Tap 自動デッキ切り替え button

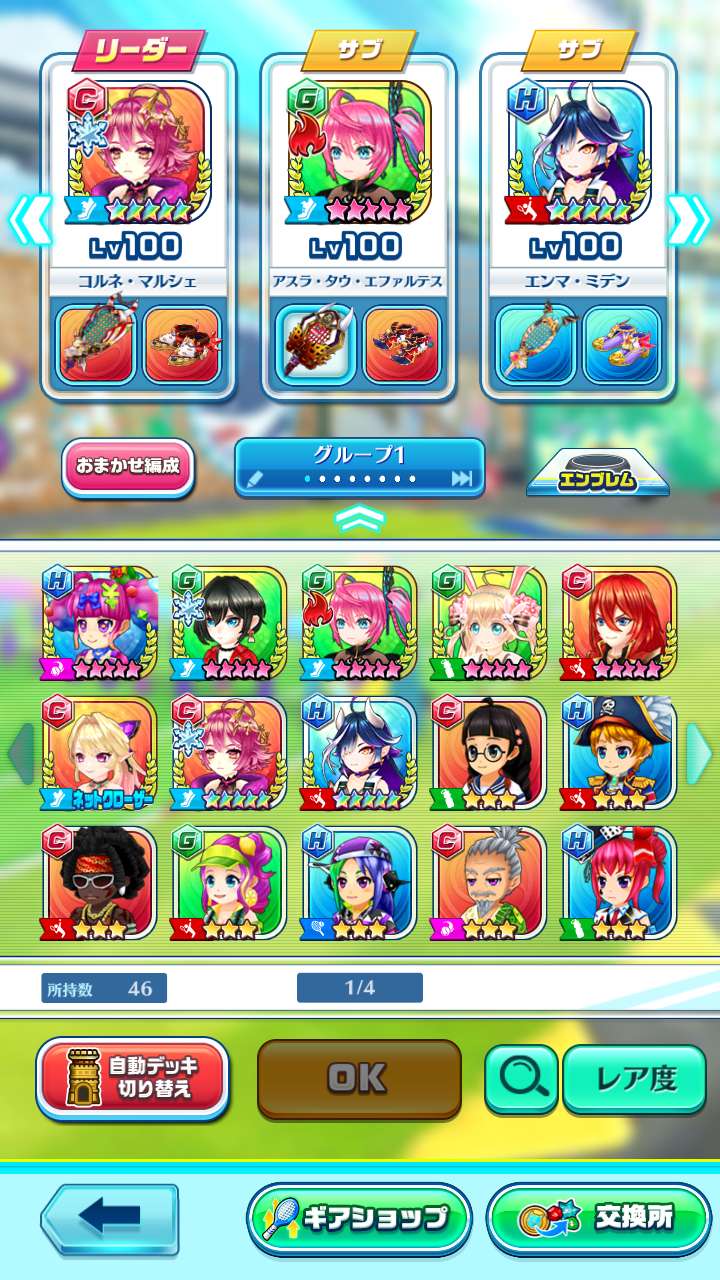point(133,1078)
